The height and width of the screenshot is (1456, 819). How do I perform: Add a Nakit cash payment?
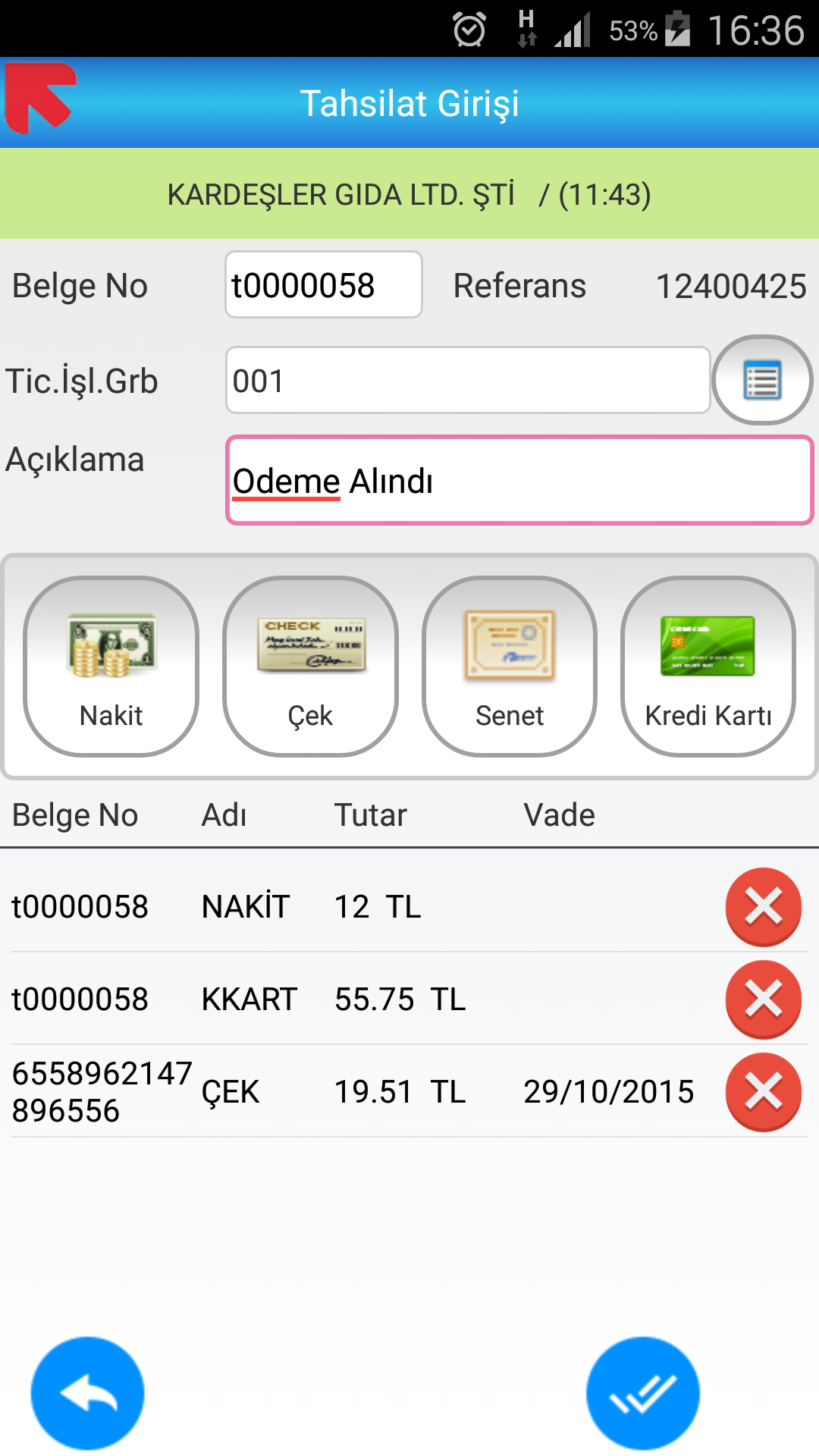click(111, 667)
